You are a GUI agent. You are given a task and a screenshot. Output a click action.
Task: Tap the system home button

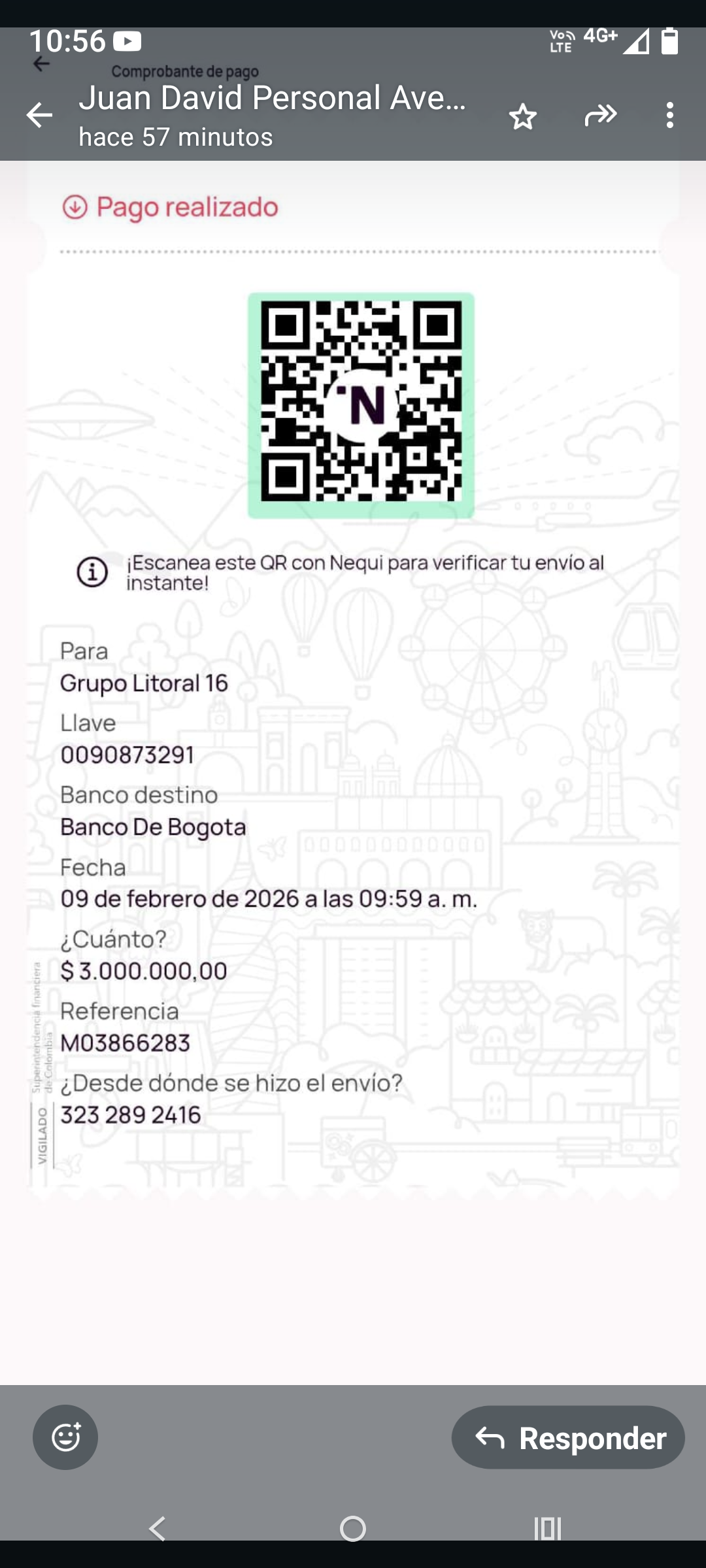353,1529
